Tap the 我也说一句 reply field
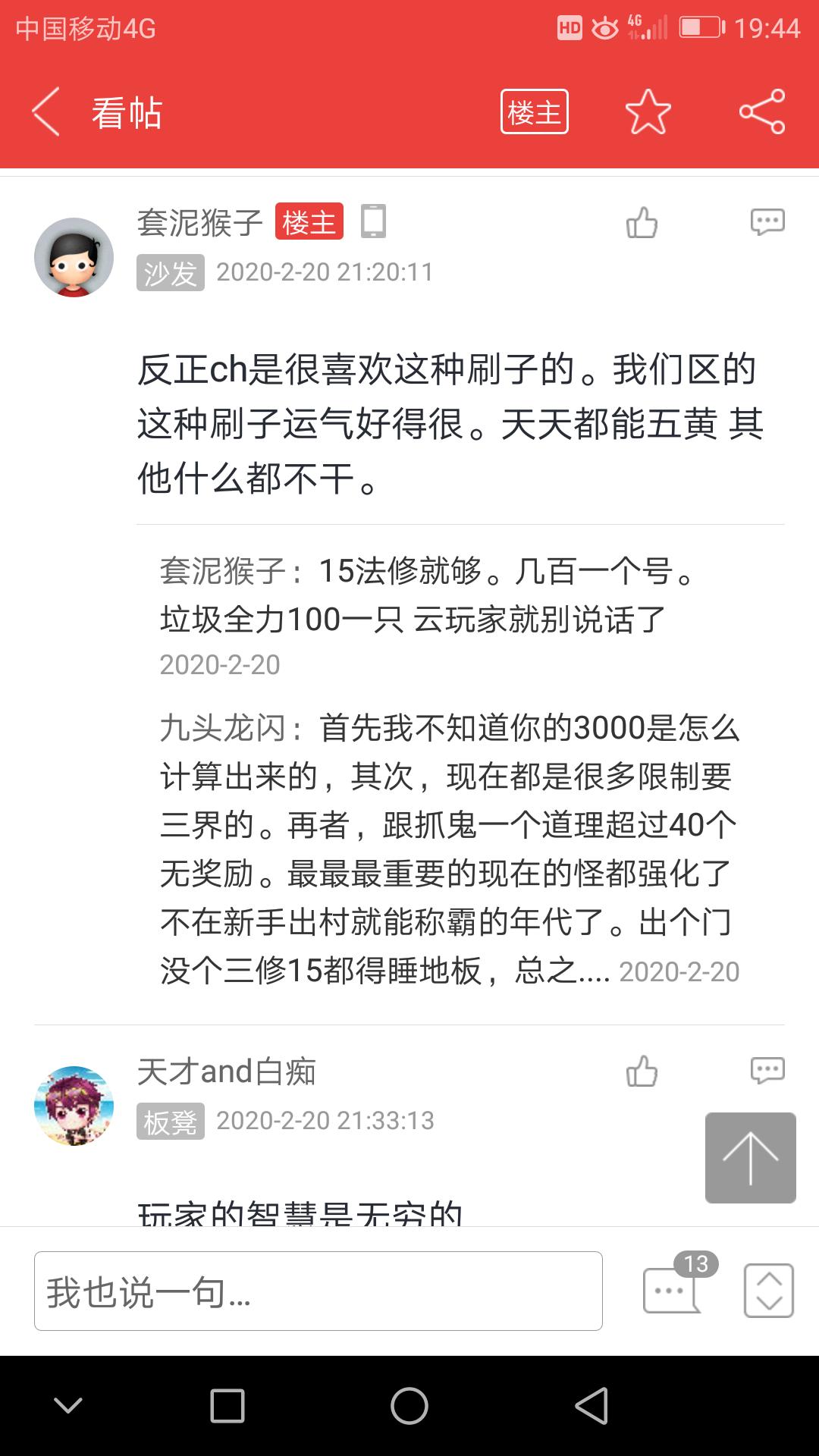819x1456 pixels. 318,1291
